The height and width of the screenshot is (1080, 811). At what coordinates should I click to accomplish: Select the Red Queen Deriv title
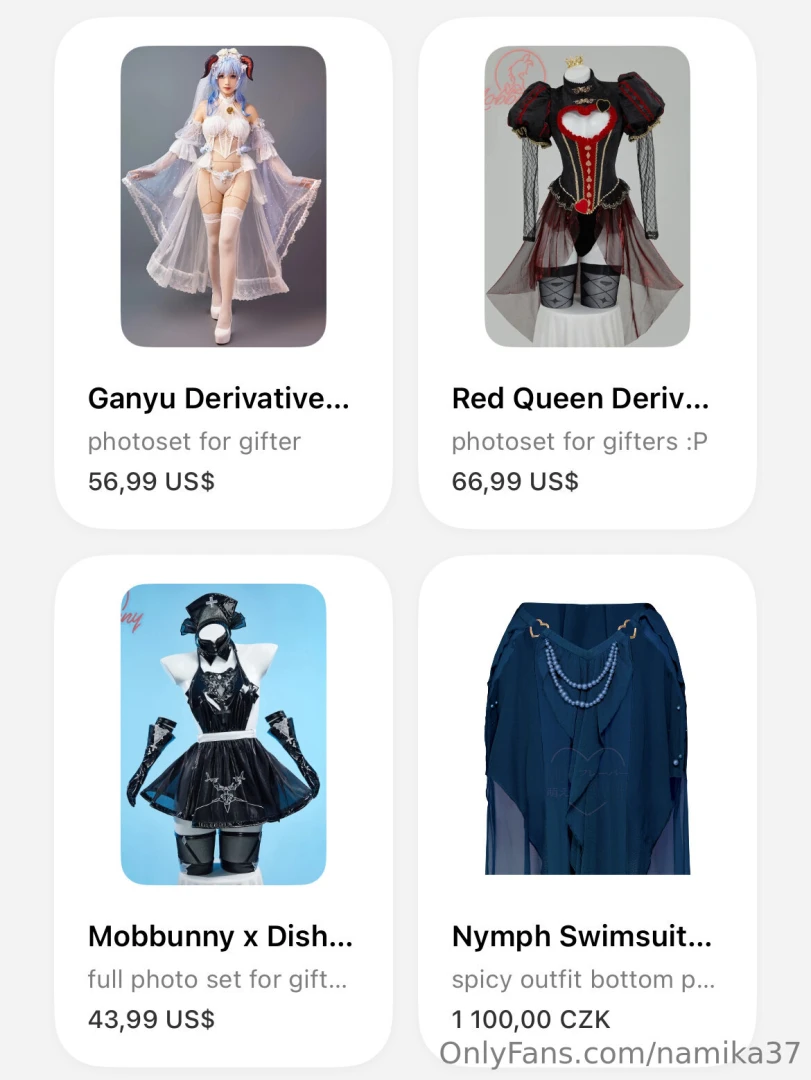(x=580, y=398)
